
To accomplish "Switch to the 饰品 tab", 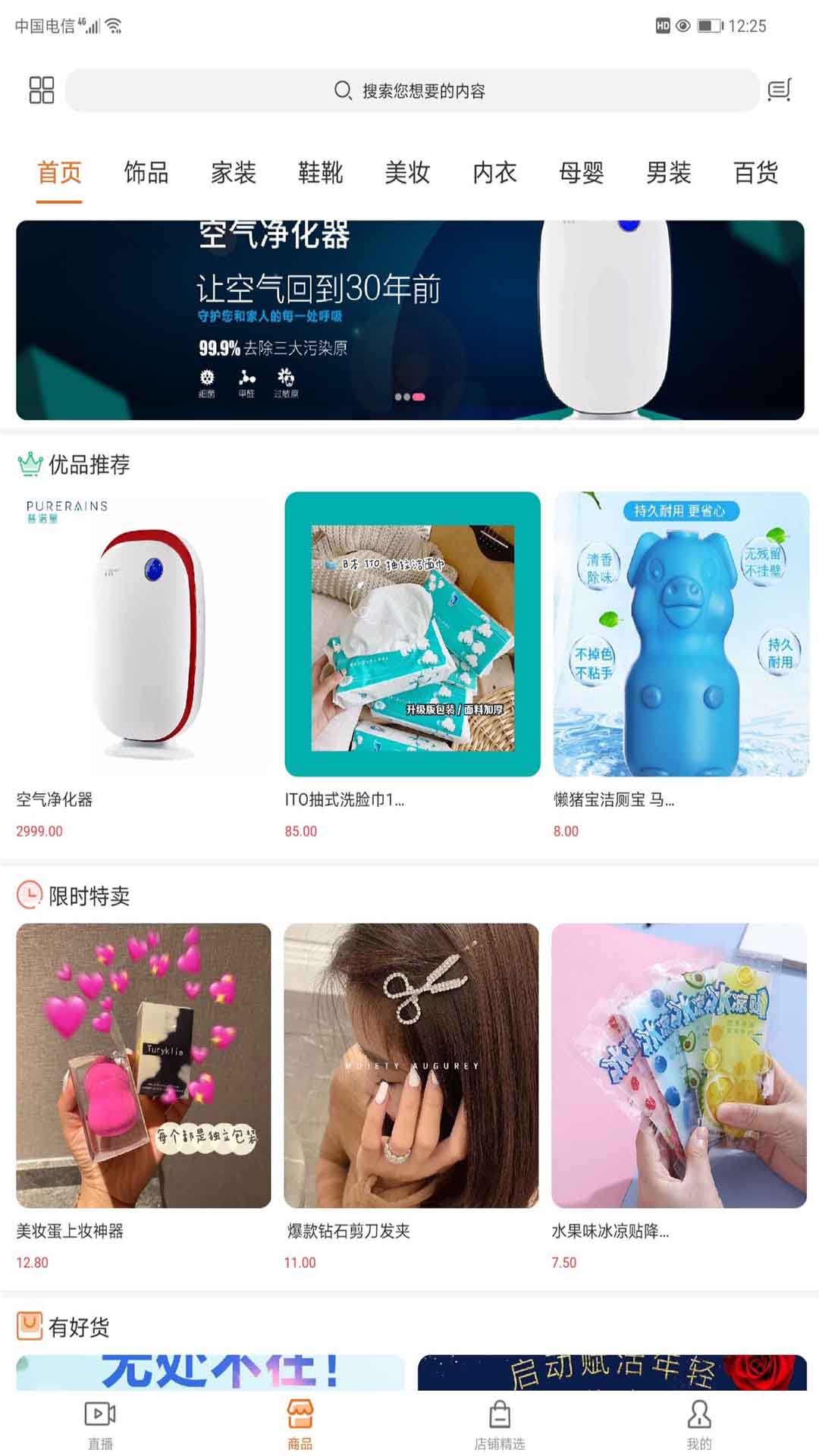I will pyautogui.click(x=146, y=173).
